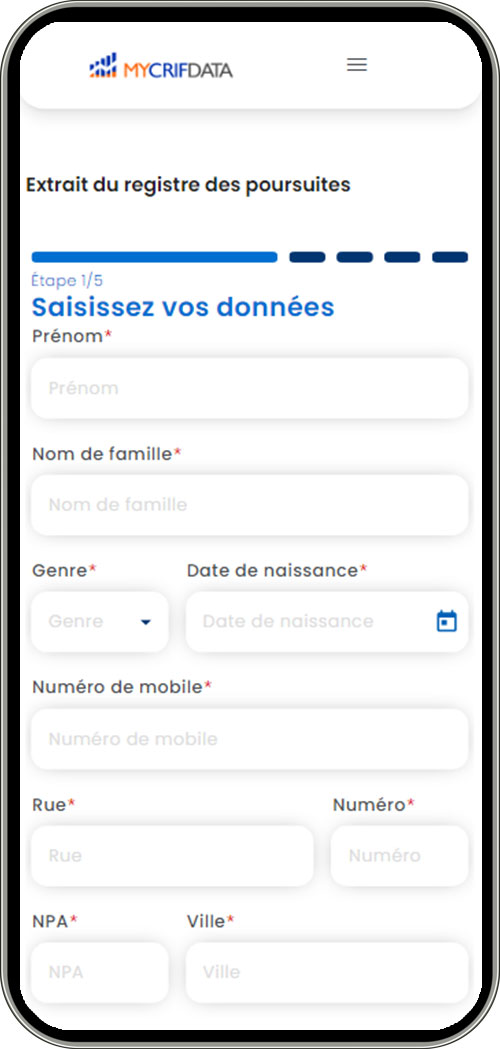Enter the Numéro de mobile field

[250, 739]
